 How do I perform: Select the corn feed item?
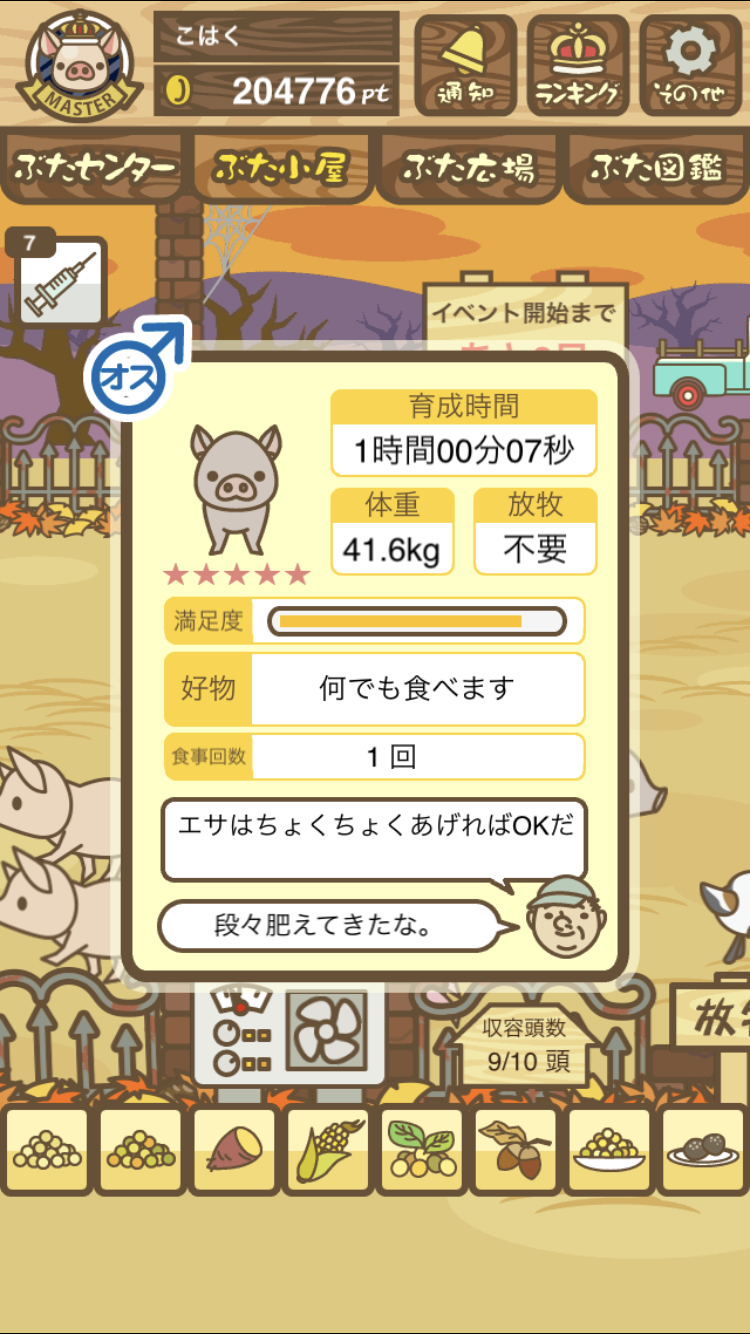pyautogui.click(x=327, y=1149)
